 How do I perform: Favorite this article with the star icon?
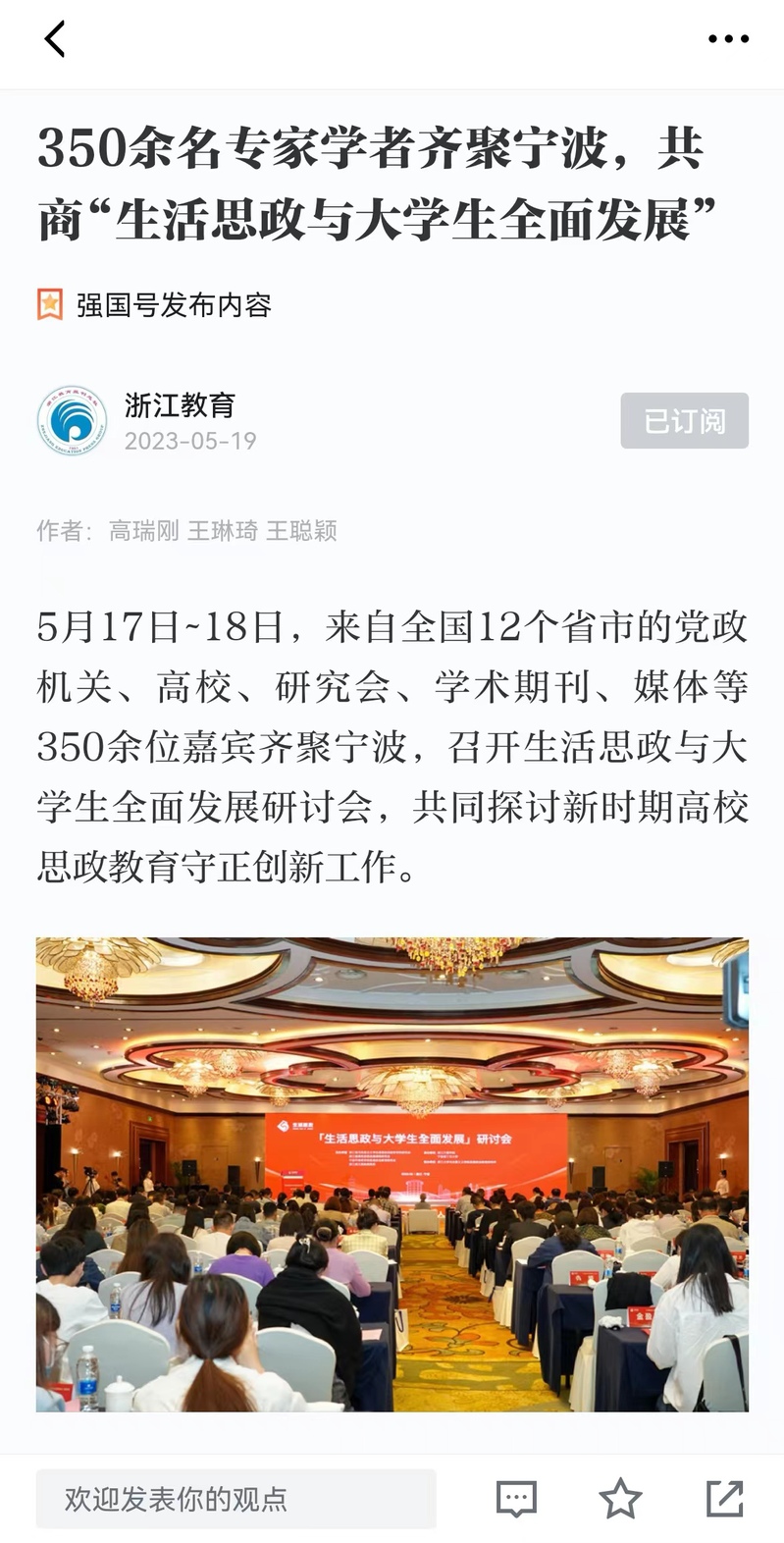tap(620, 1499)
